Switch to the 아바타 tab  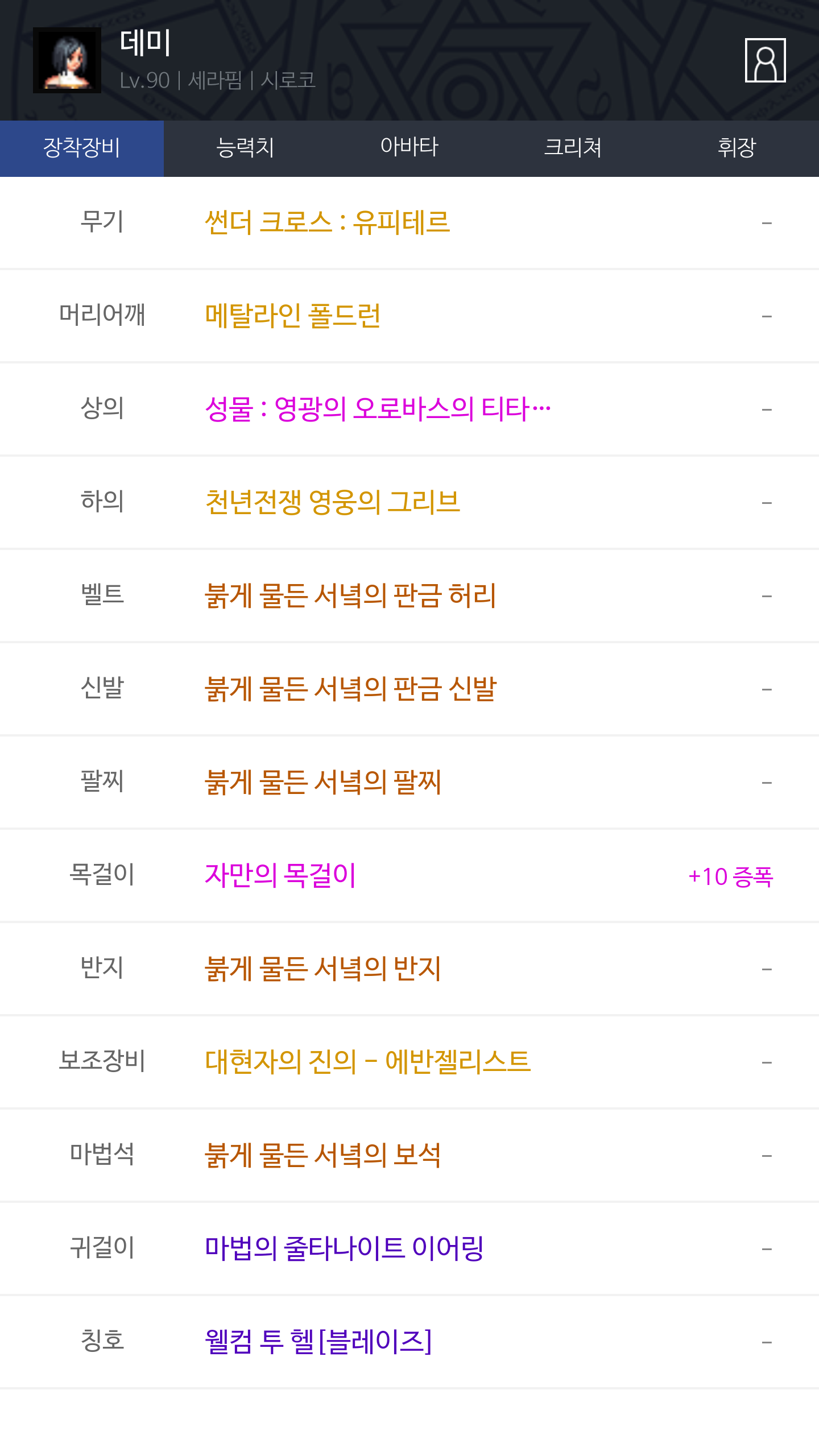[409, 148]
